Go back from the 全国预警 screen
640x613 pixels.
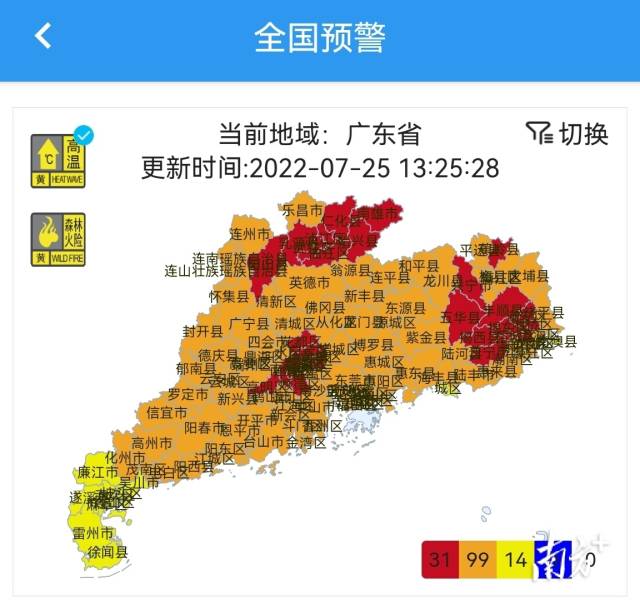click(x=42, y=37)
